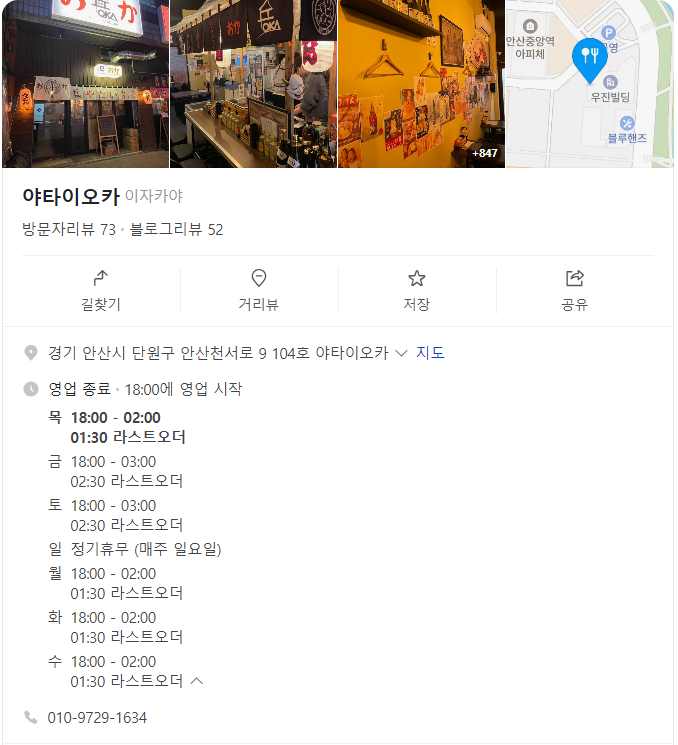Call the phone number 010-9729-1634
Viewport: 678px width, 745px height.
point(97,718)
